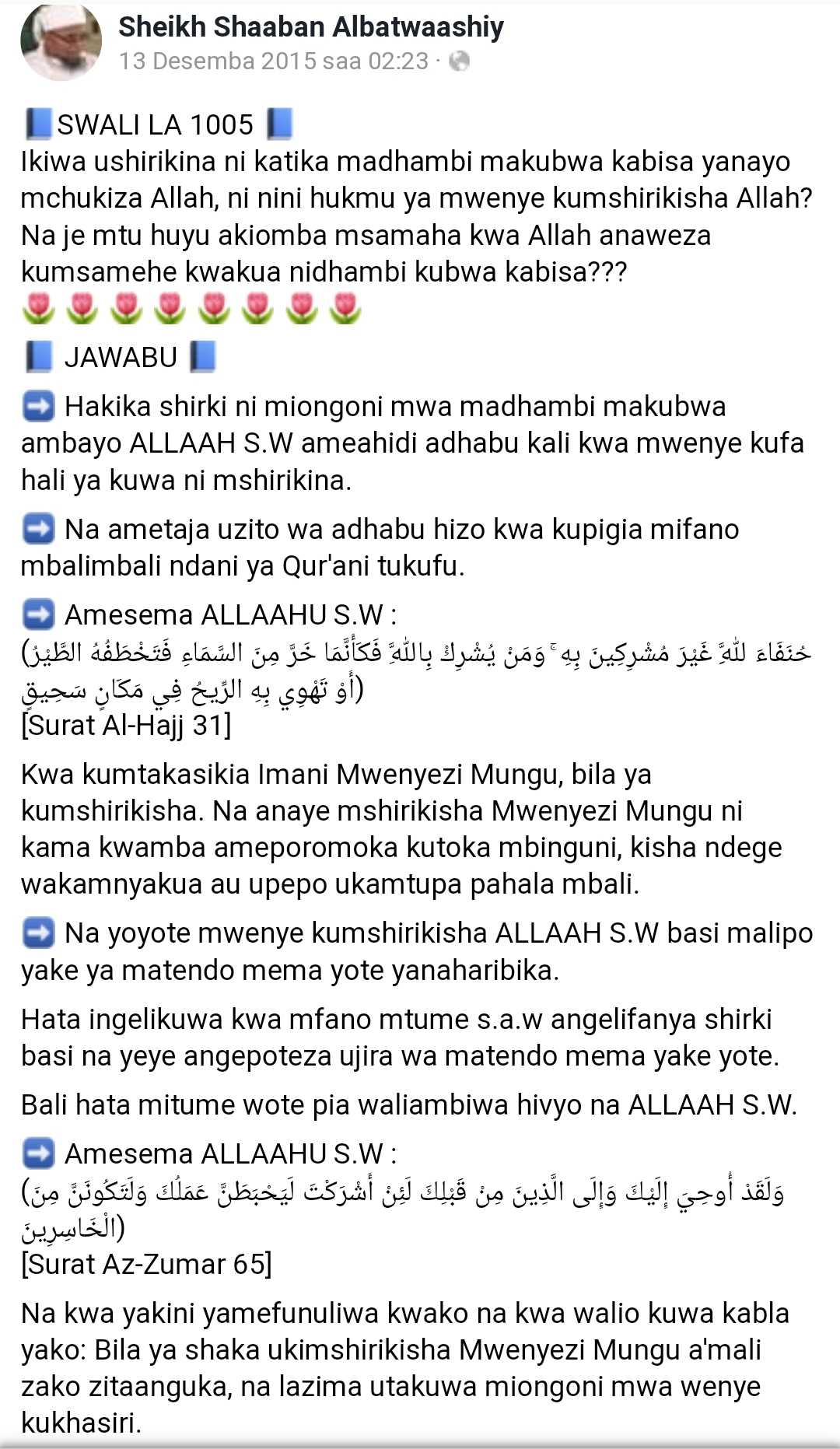Open the post timestamp 13 Desemba 2015

click(274, 61)
